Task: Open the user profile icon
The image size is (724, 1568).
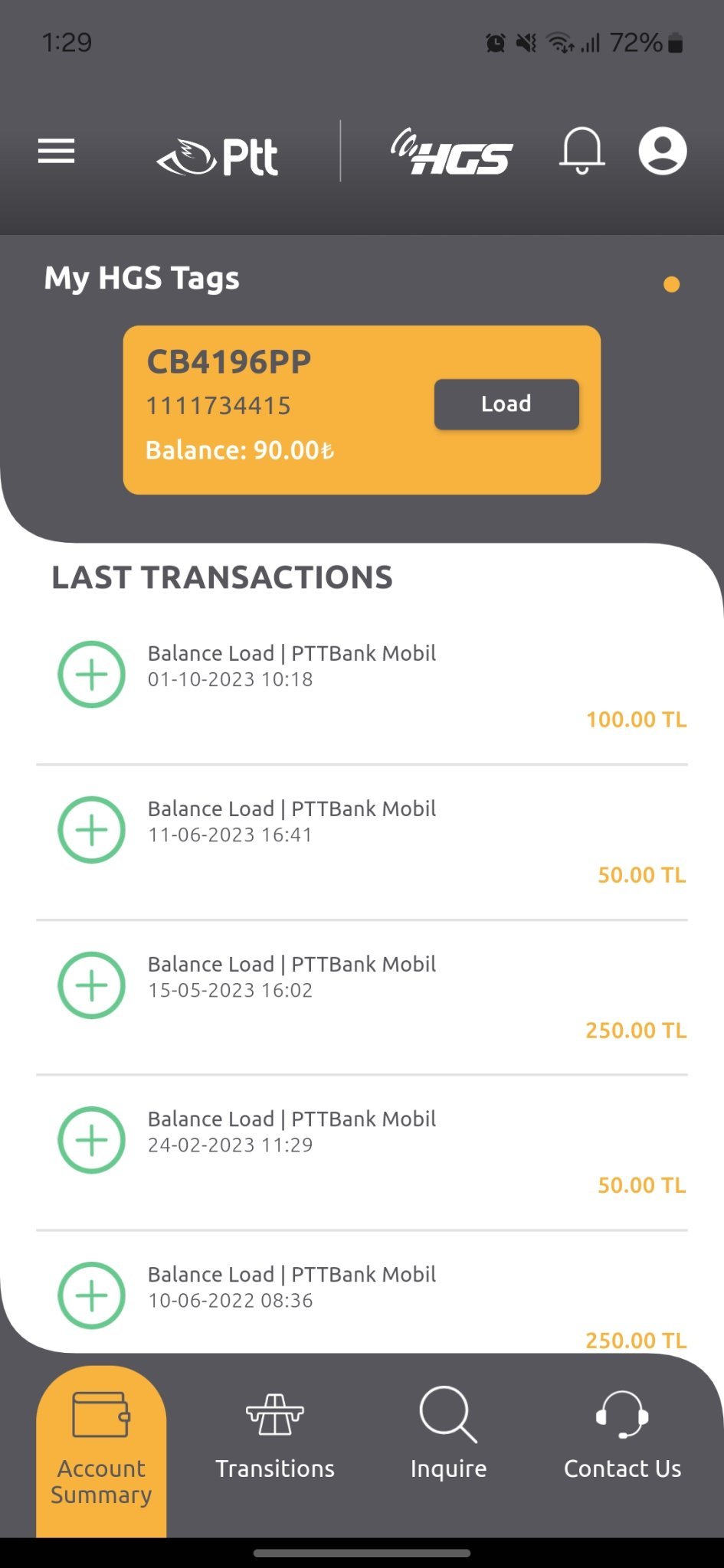Action: pyautogui.click(x=663, y=150)
